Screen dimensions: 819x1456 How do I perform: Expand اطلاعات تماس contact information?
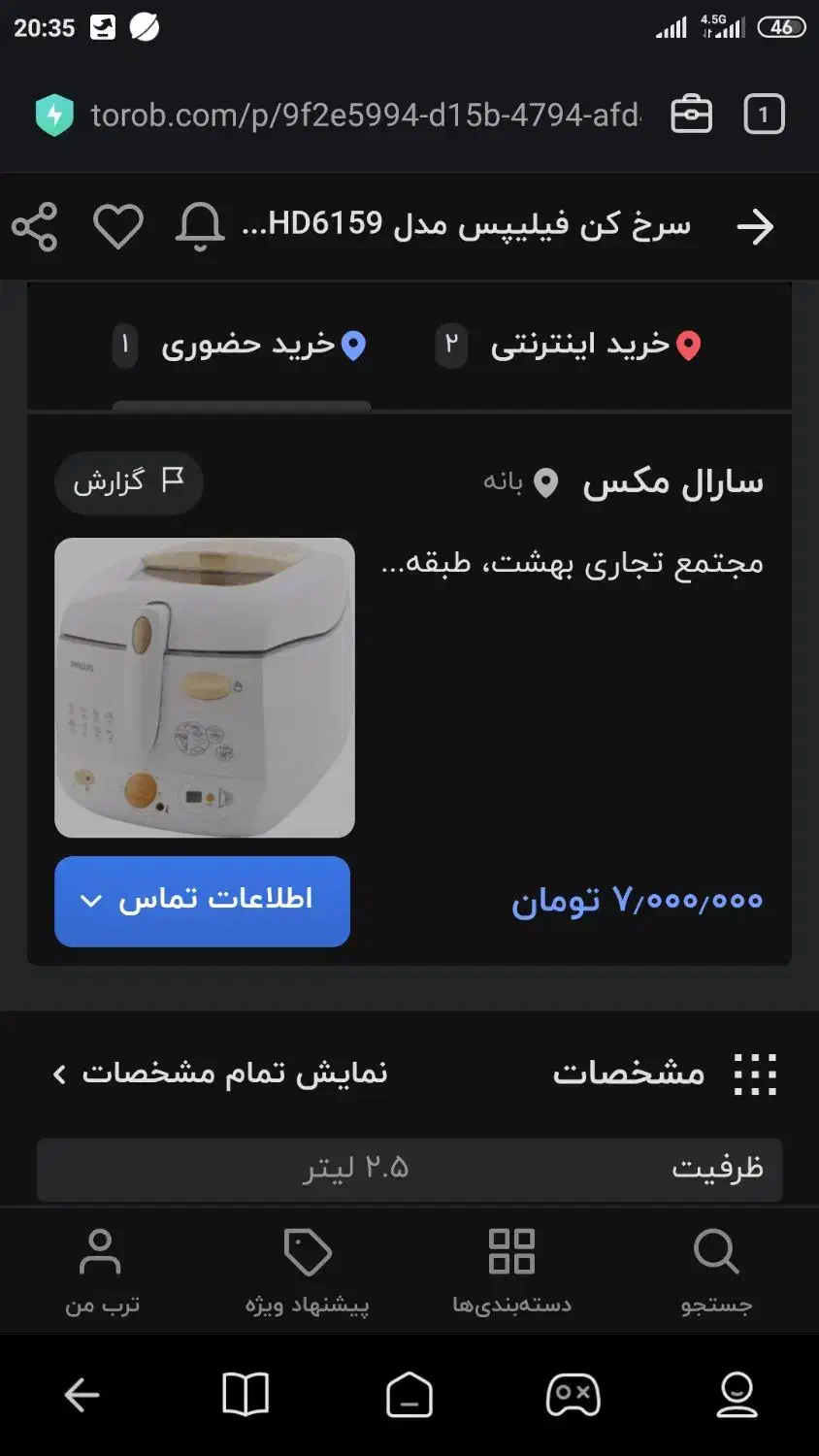tap(202, 901)
